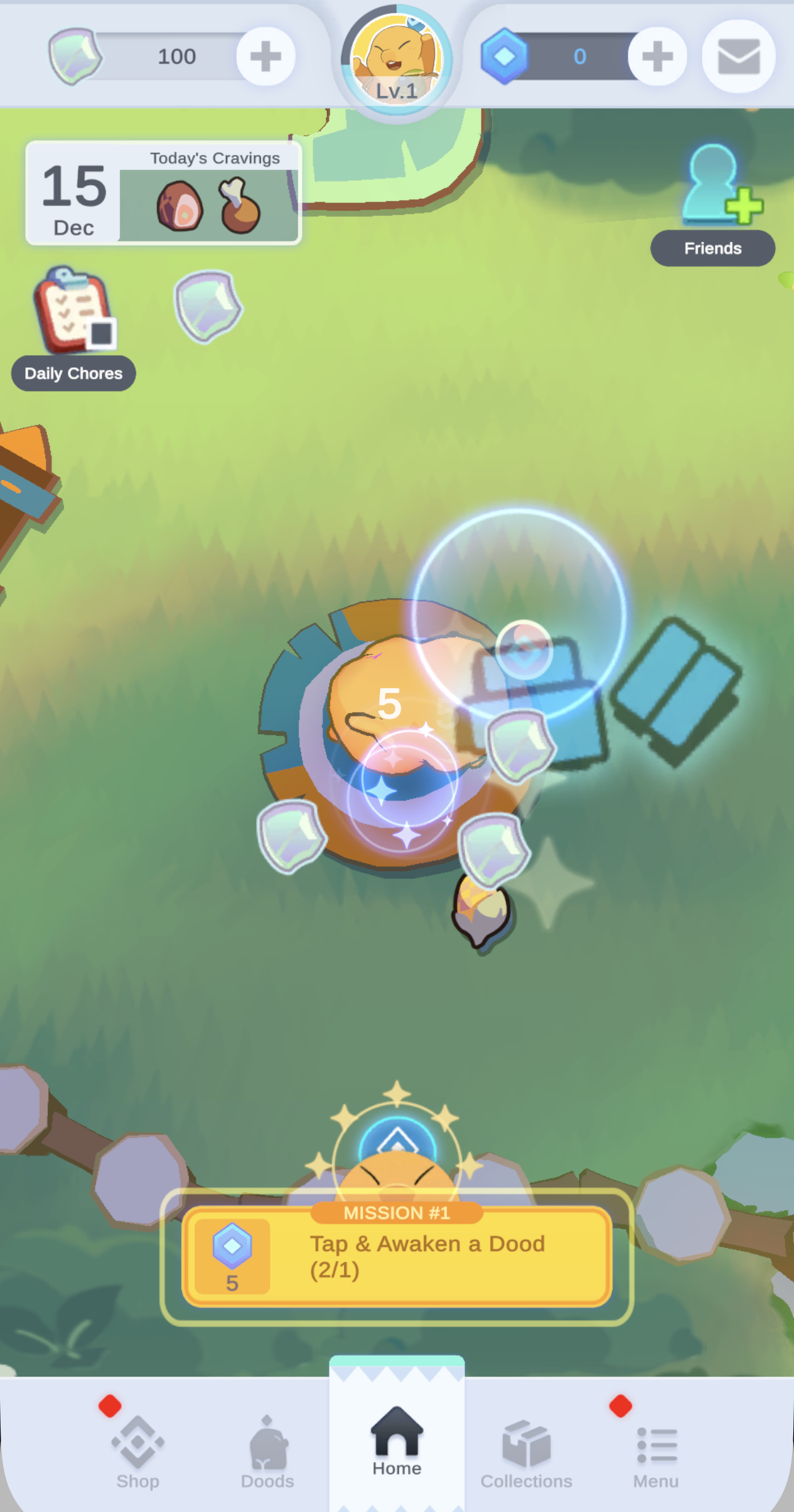This screenshot has height=1512, width=794.
Task: Tap the plus to add shield currency
Action: 265,55
